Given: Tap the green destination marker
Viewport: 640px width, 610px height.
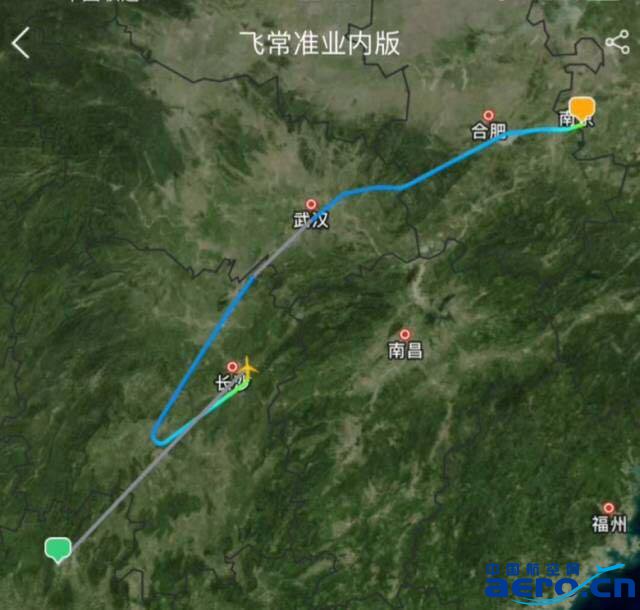Looking at the screenshot, I should pos(59,548).
